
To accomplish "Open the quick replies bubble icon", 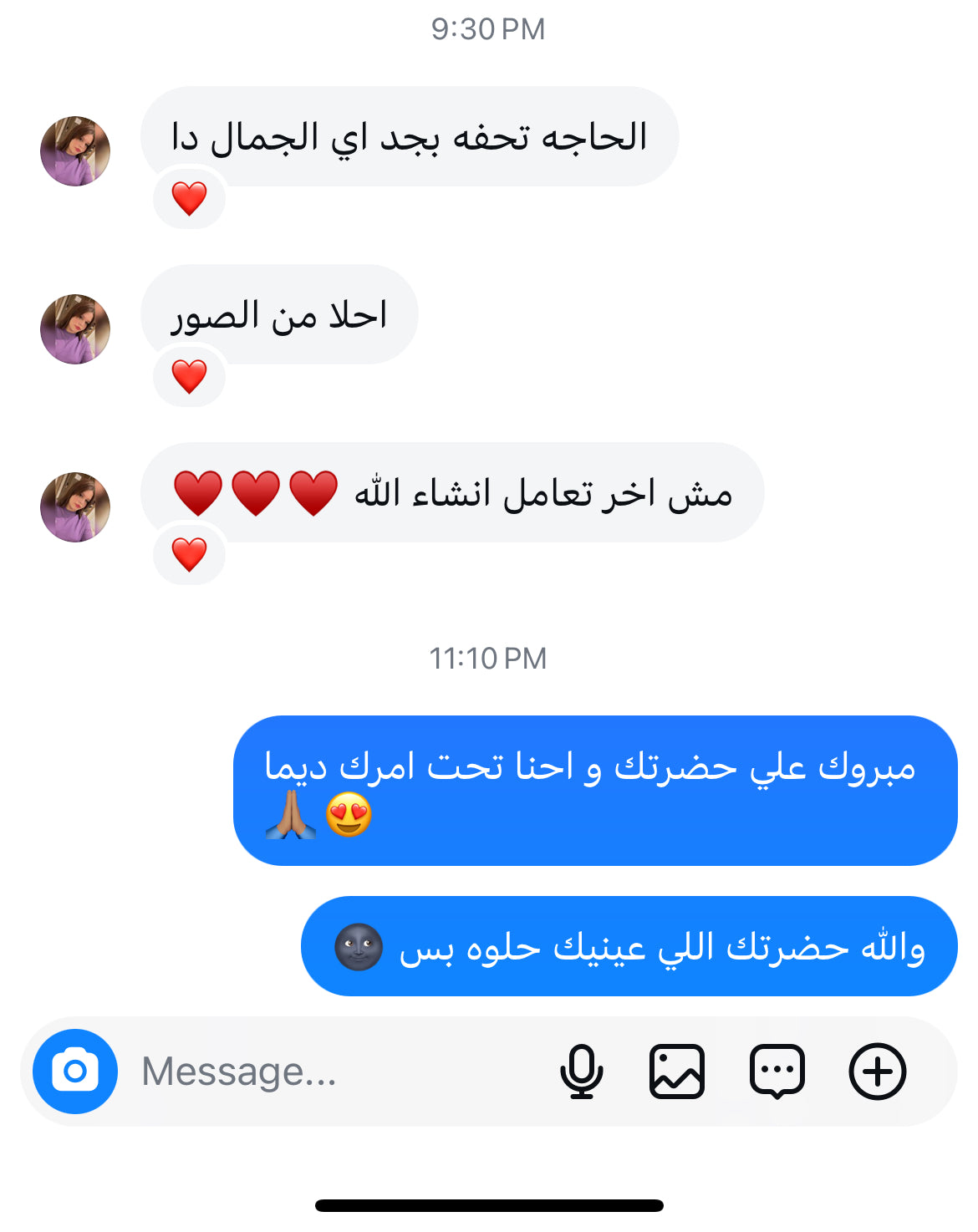I will tap(777, 1072).
